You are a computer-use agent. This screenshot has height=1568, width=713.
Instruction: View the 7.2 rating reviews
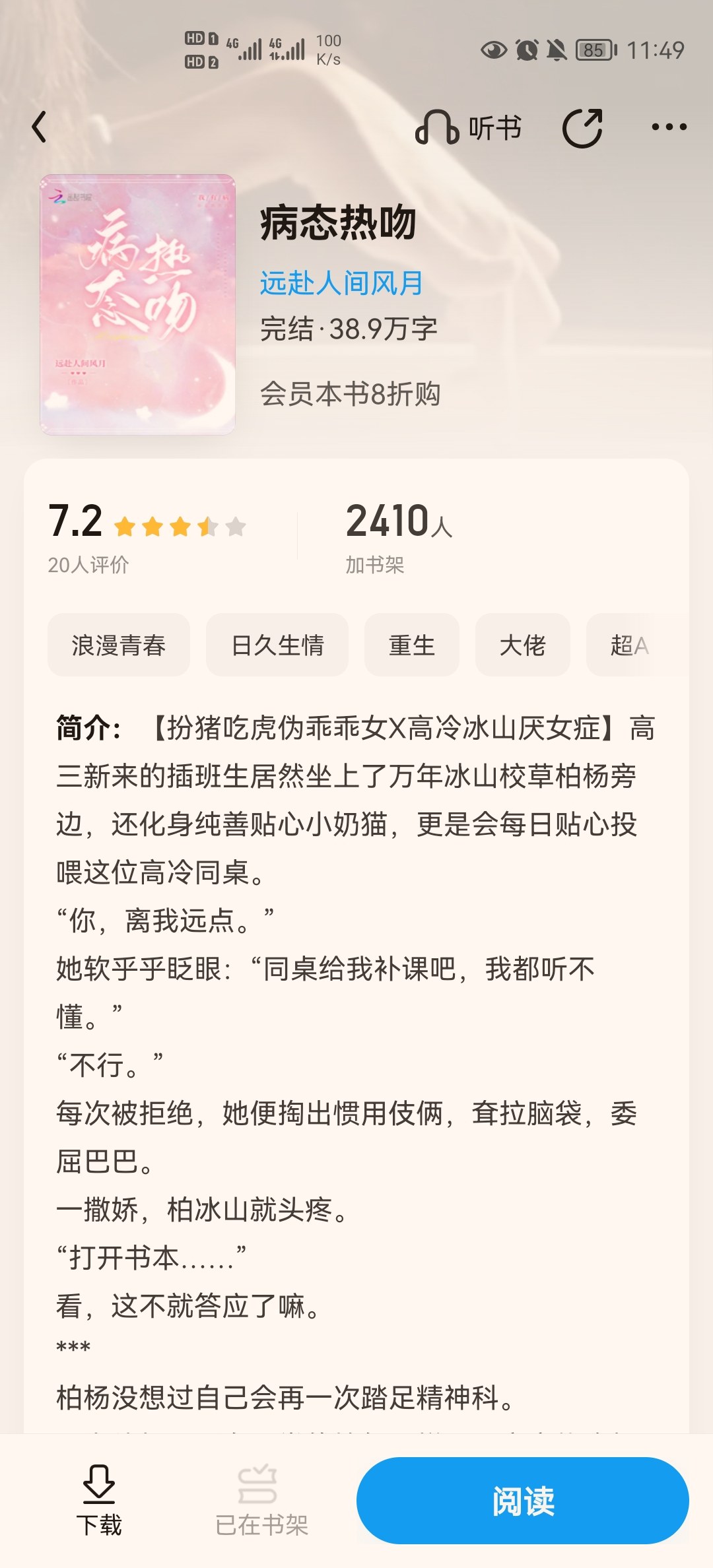[x=147, y=536]
